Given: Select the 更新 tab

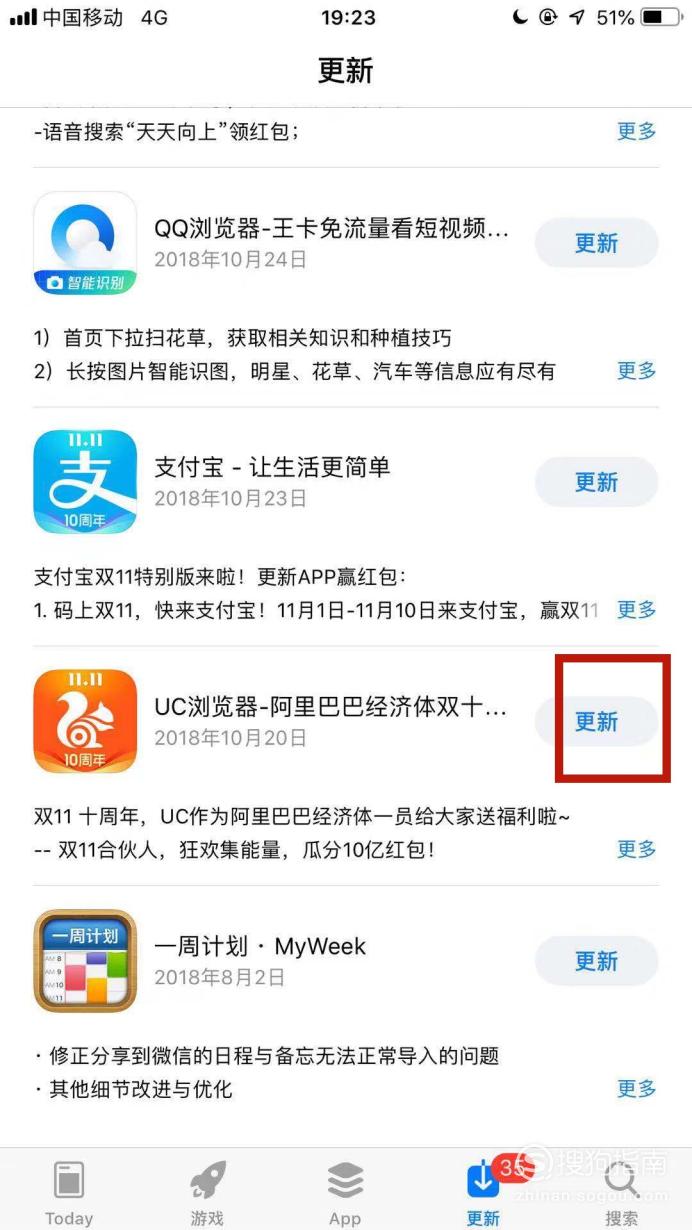Looking at the screenshot, I should [x=484, y=1192].
